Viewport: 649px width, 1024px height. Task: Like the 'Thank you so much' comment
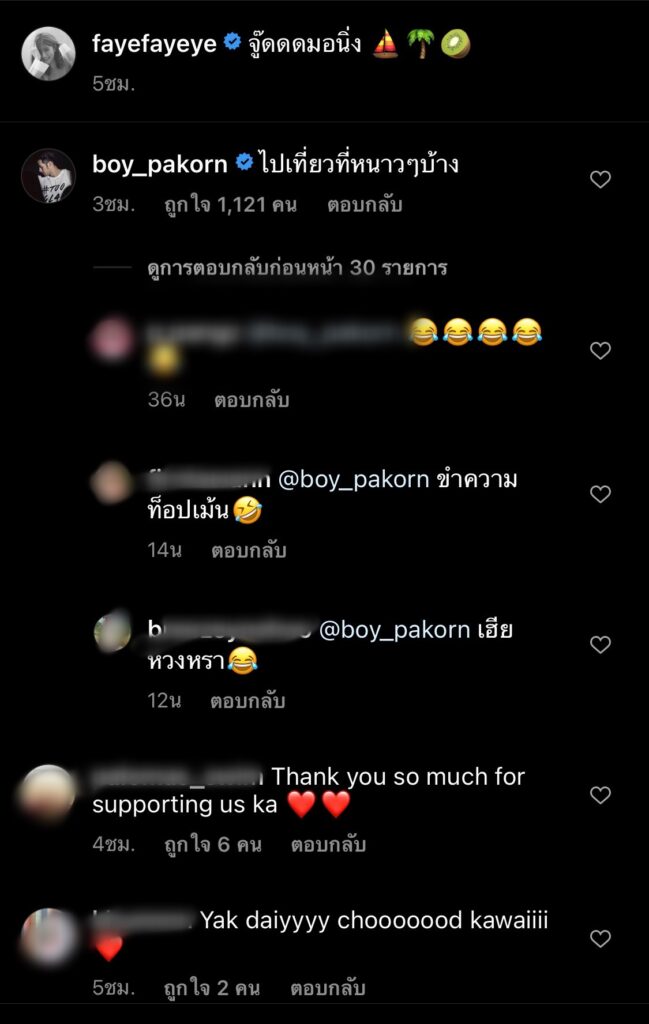(x=600, y=795)
